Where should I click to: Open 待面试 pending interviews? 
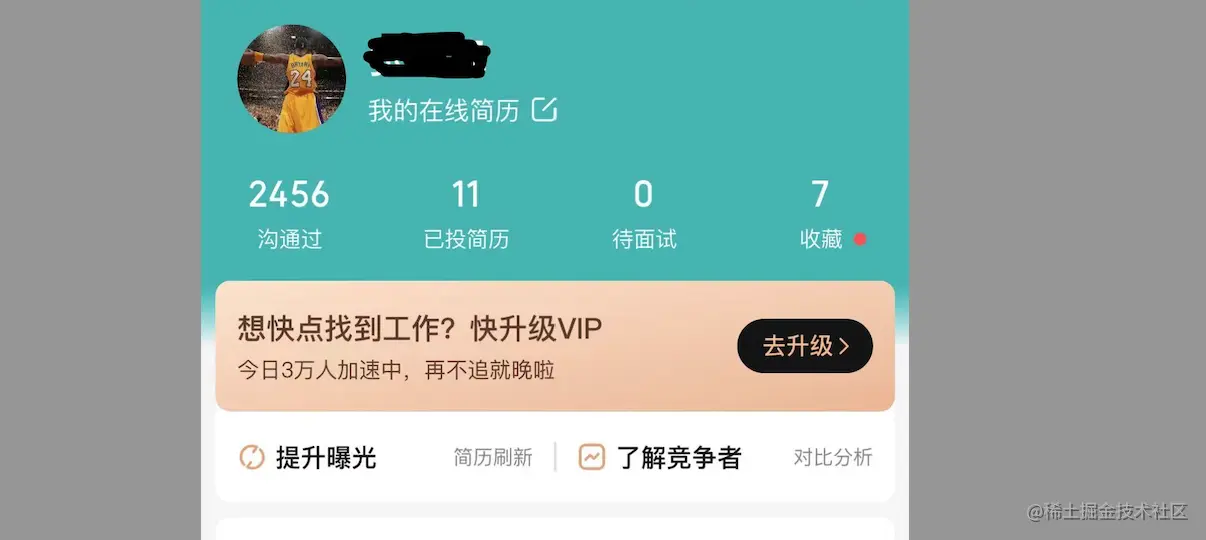pyautogui.click(x=644, y=213)
